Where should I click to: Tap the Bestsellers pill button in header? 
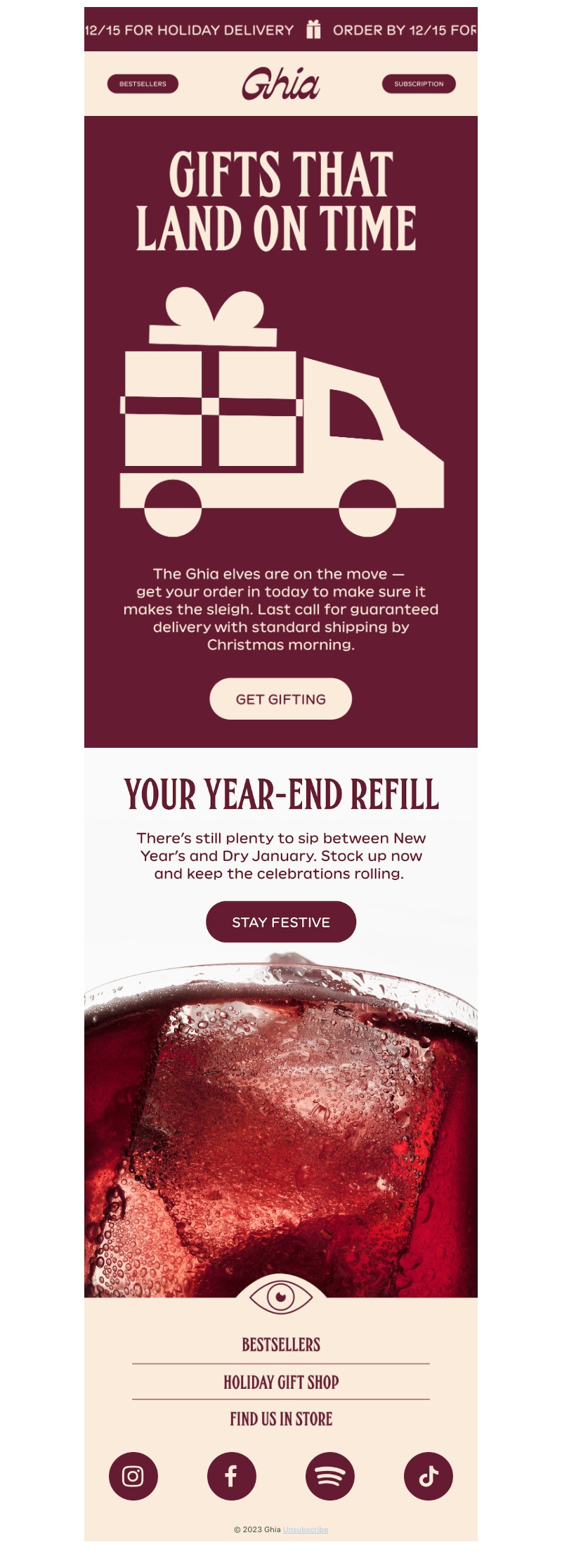[143, 84]
